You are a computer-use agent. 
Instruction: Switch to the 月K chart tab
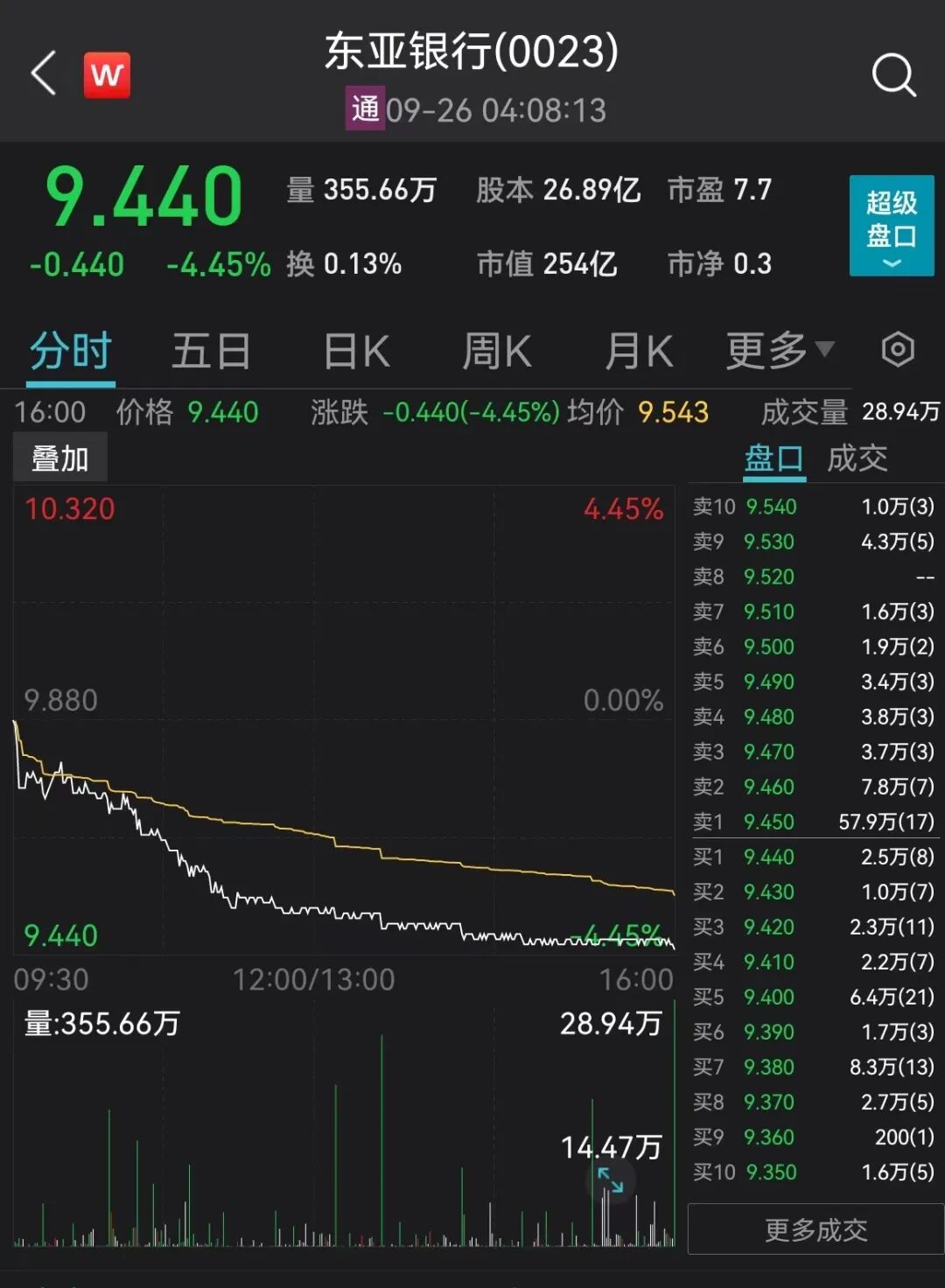639,352
